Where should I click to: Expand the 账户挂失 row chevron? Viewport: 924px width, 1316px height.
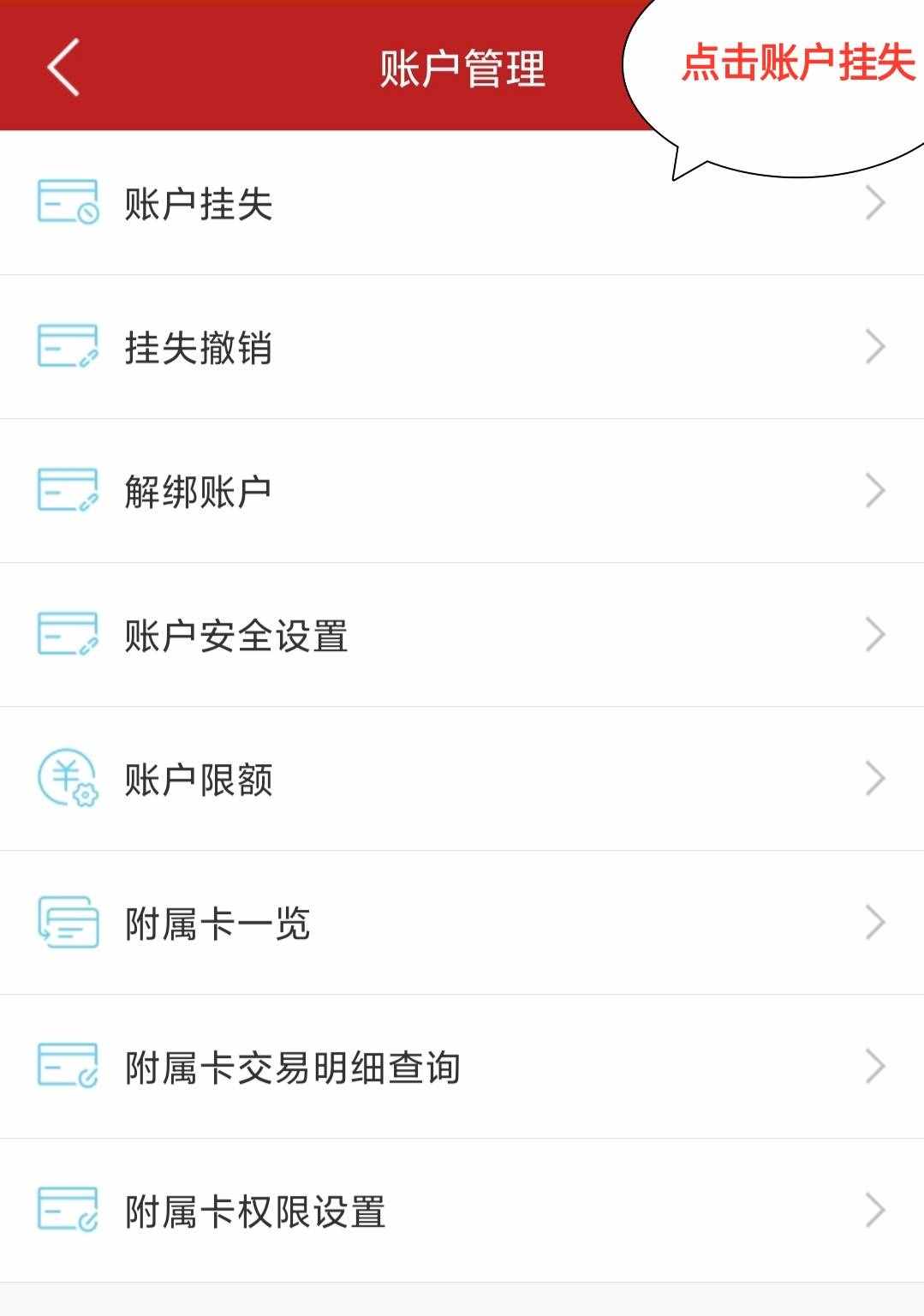(x=875, y=203)
